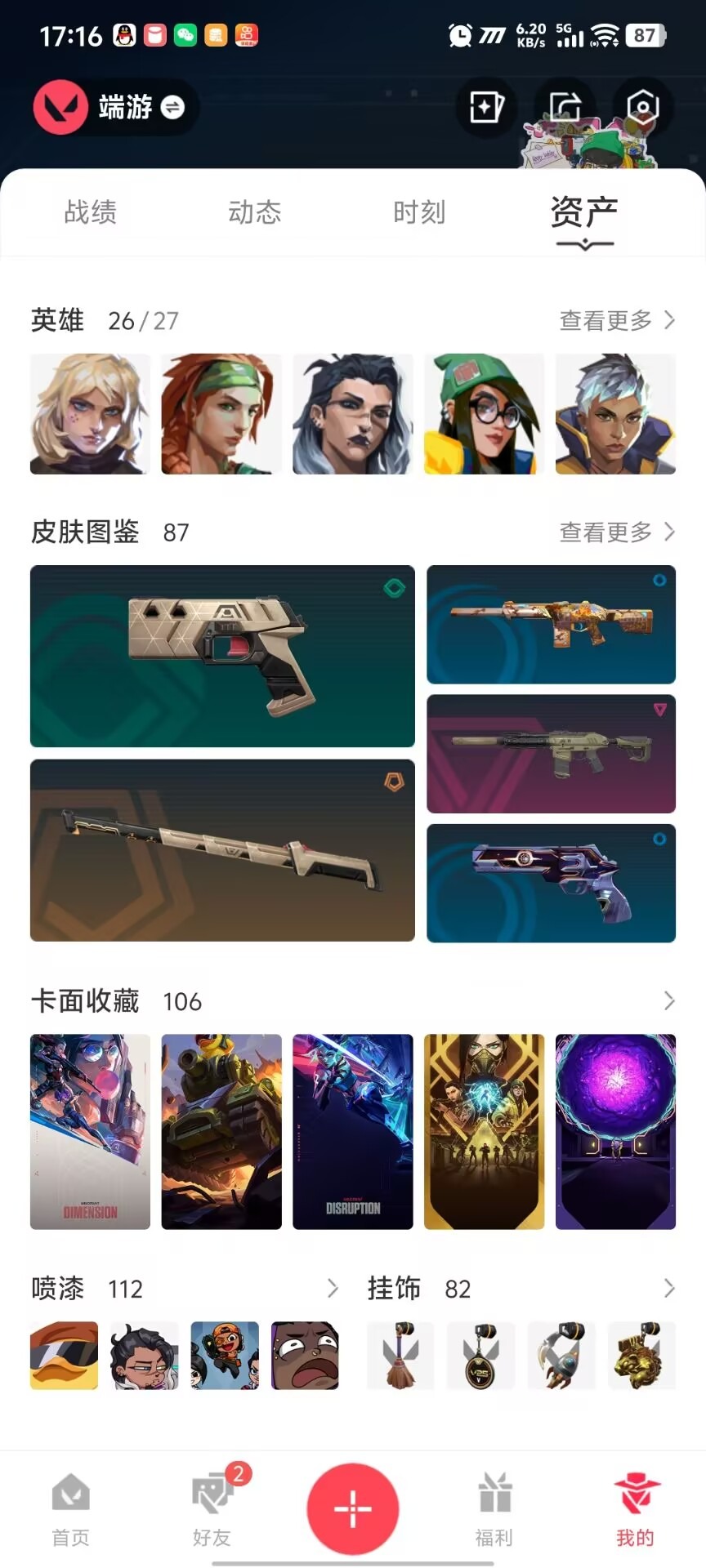The width and height of the screenshot is (706, 1568).
Task: Open the DISRUPTION player card
Action: pyautogui.click(x=353, y=1131)
